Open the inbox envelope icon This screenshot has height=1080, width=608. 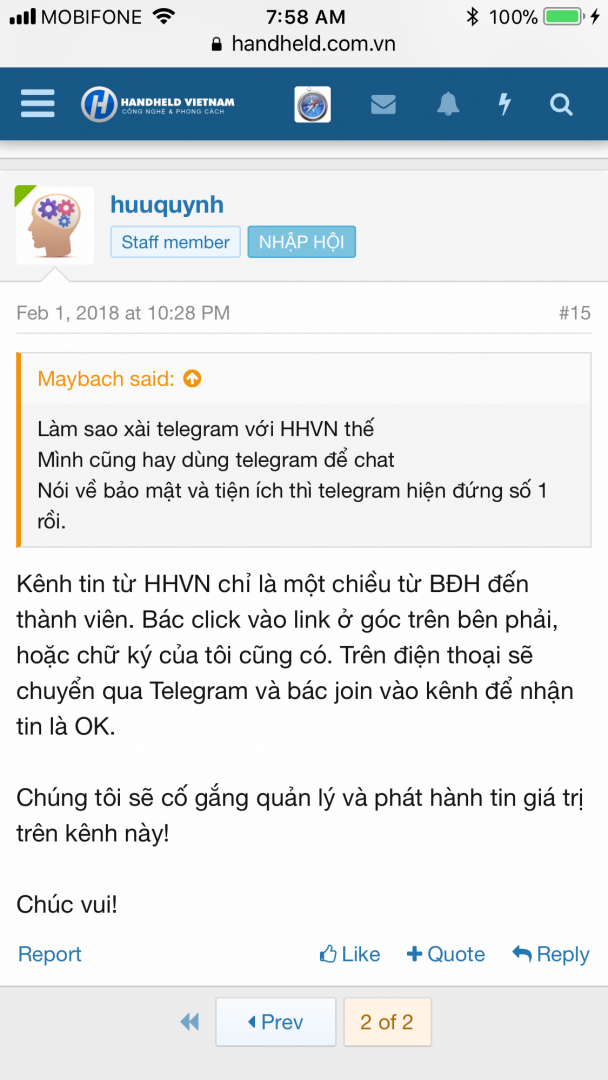click(x=383, y=104)
